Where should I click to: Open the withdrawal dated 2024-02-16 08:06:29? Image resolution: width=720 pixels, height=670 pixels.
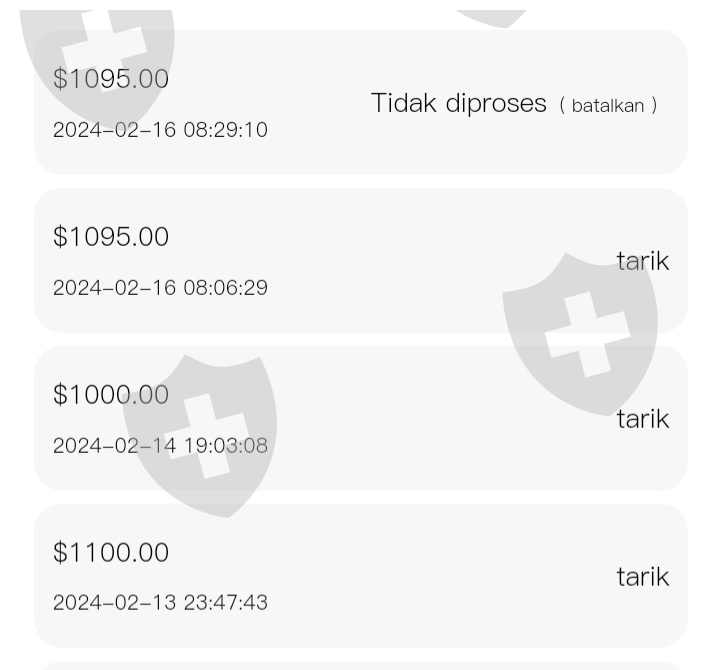361,261
